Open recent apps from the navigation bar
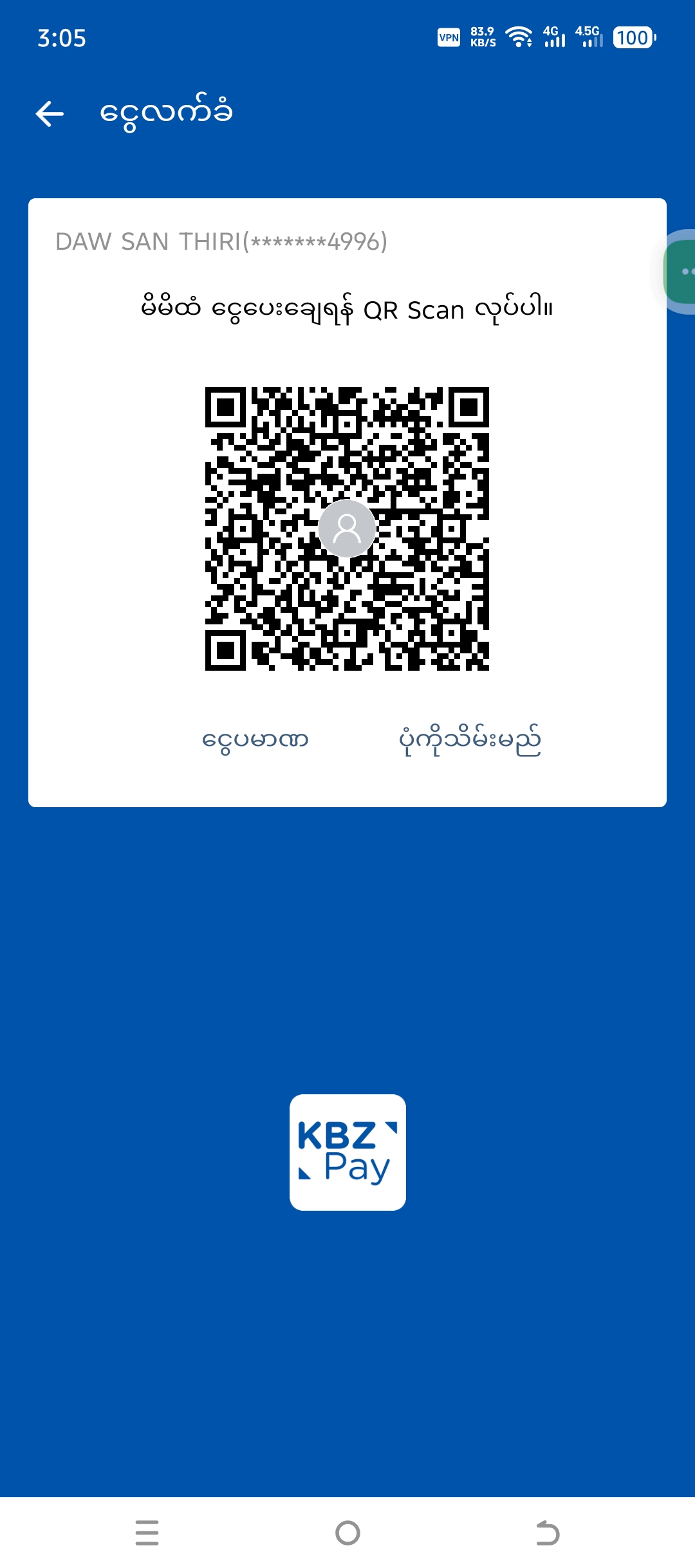The width and height of the screenshot is (695, 1568). (x=147, y=1533)
